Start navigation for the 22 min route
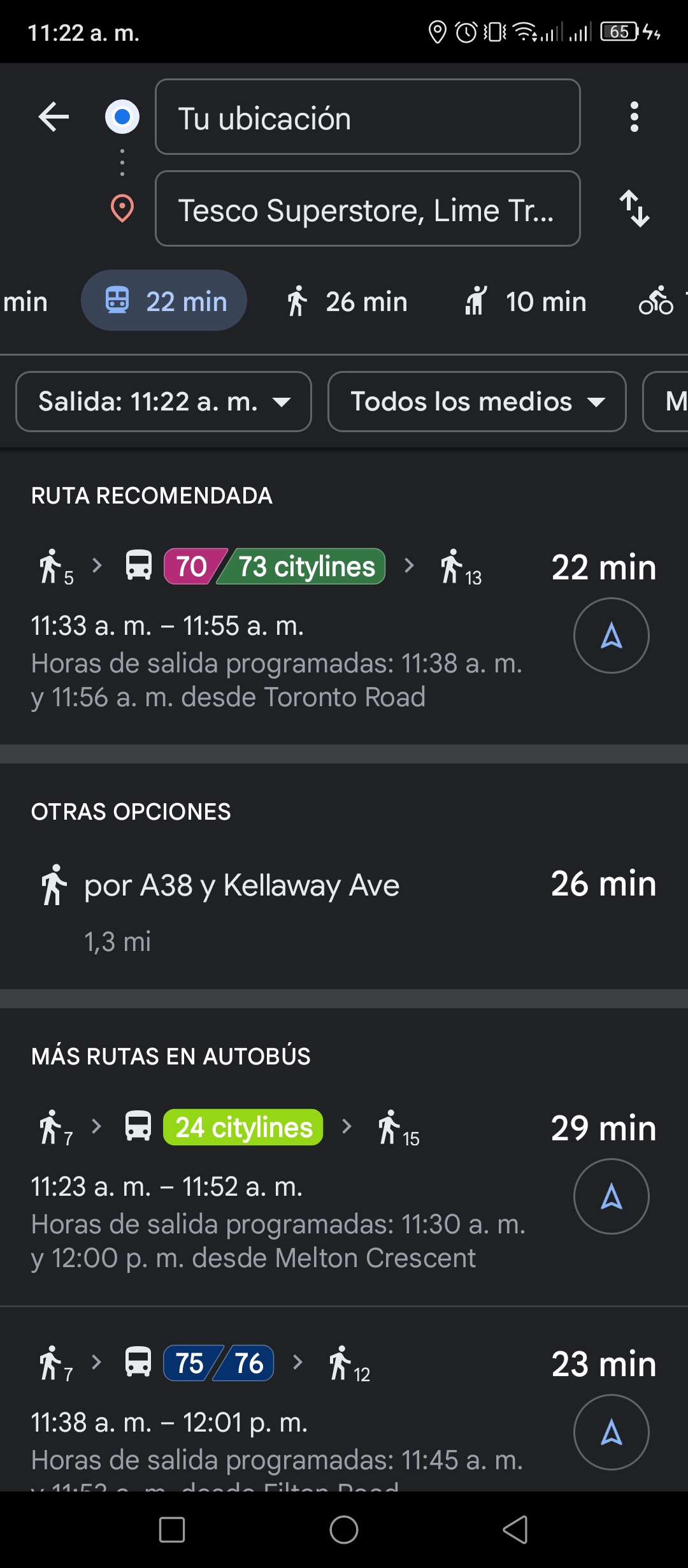Screen dimensions: 688x1568 coord(612,635)
